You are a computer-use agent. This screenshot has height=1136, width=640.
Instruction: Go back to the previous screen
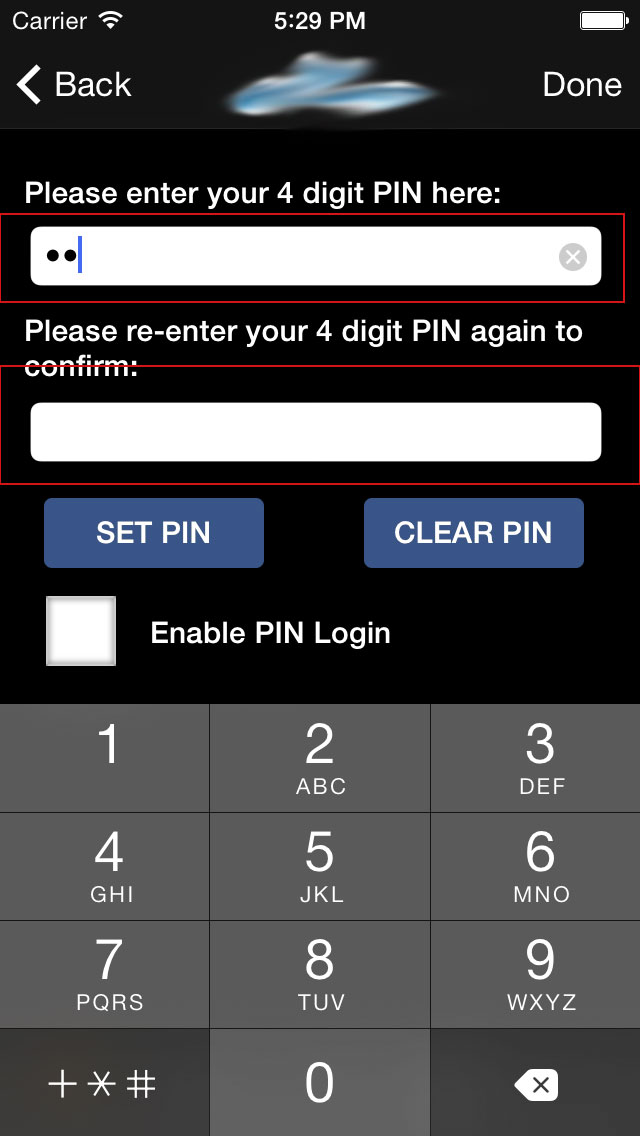(x=75, y=85)
